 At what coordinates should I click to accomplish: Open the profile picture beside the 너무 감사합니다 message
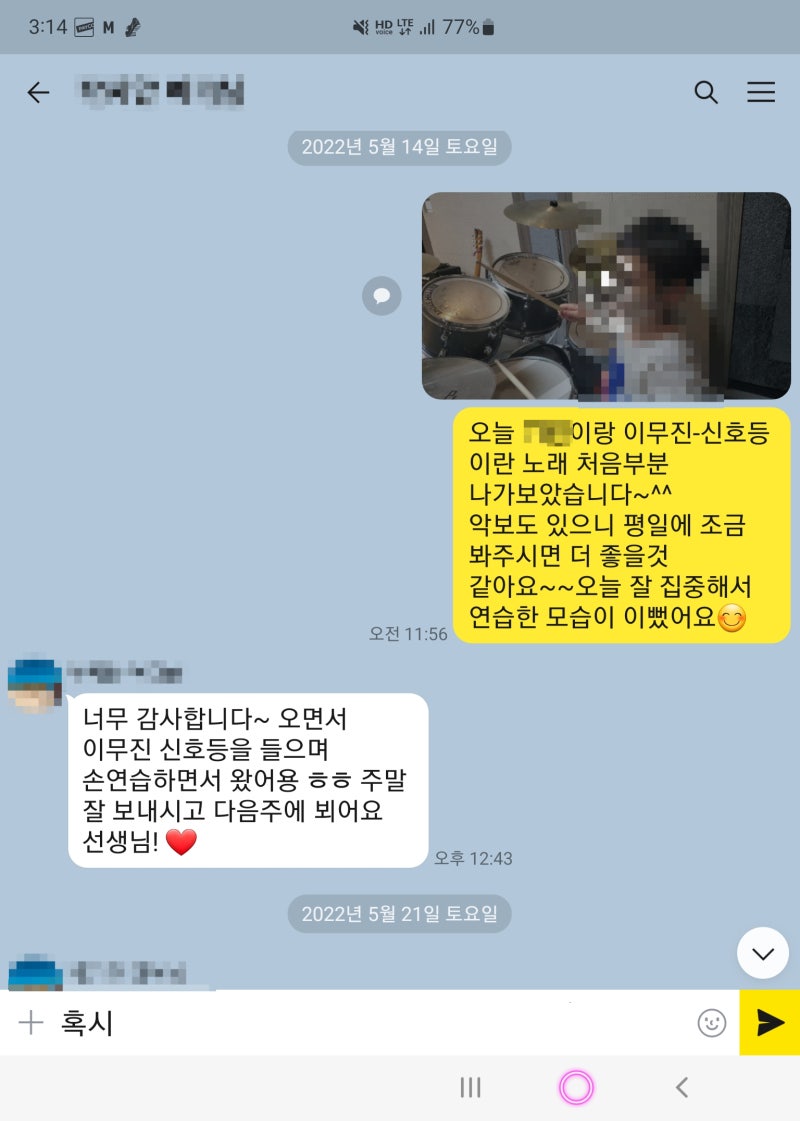35,685
